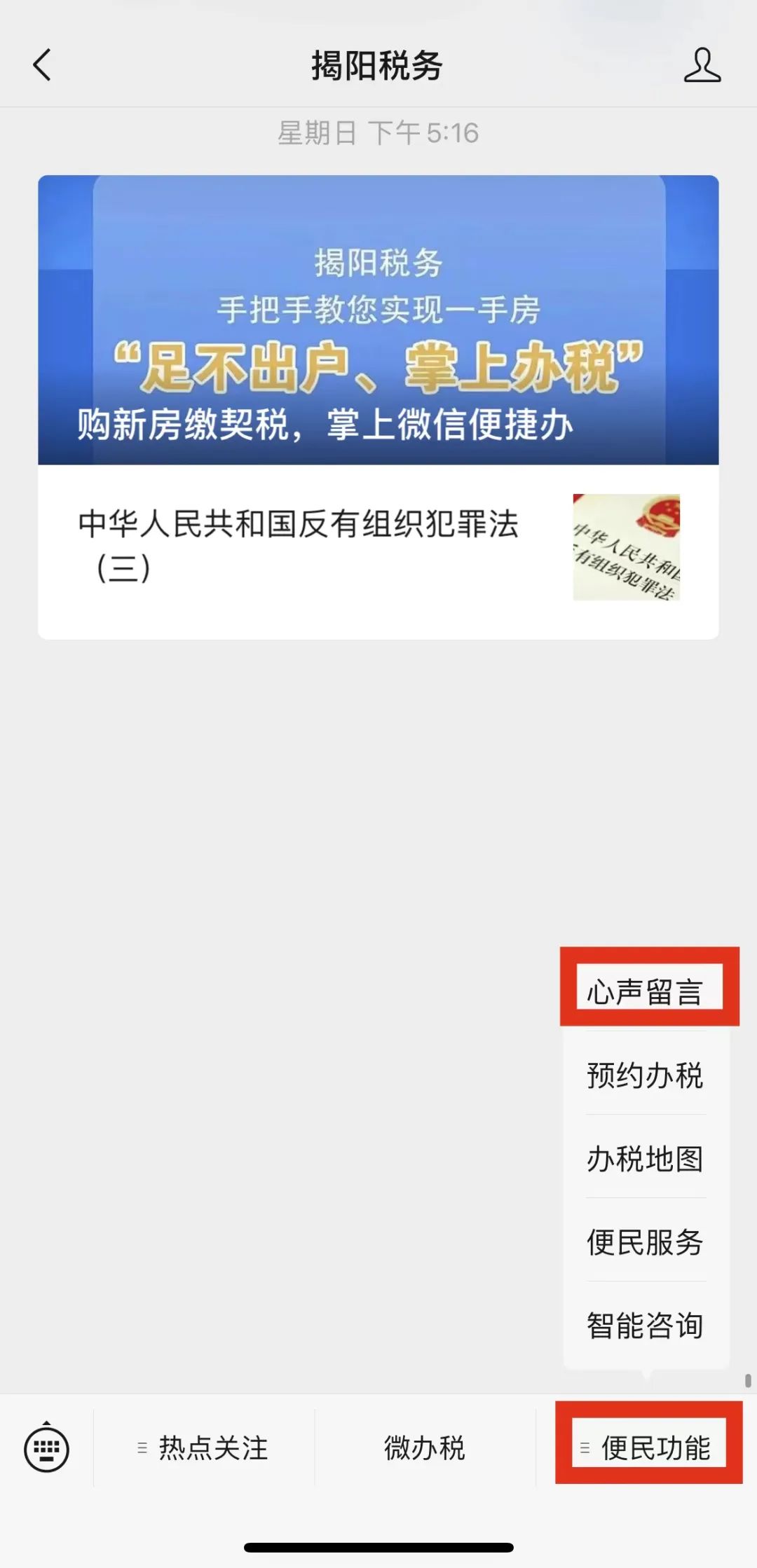757x1568 pixels.
Task: Choose 预约办税 option
Action: tap(646, 1075)
